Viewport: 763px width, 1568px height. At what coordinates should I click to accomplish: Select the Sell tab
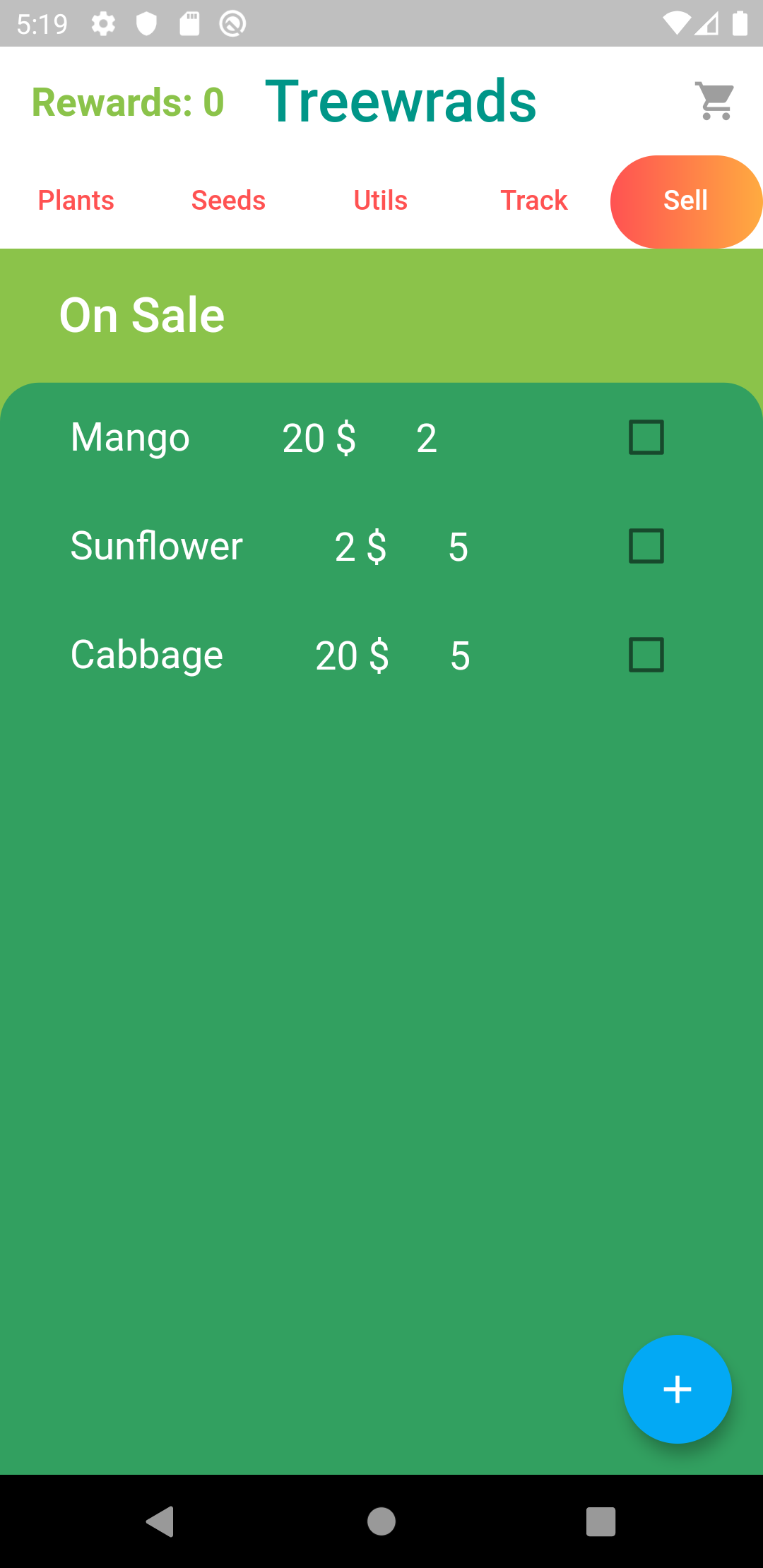point(685,201)
